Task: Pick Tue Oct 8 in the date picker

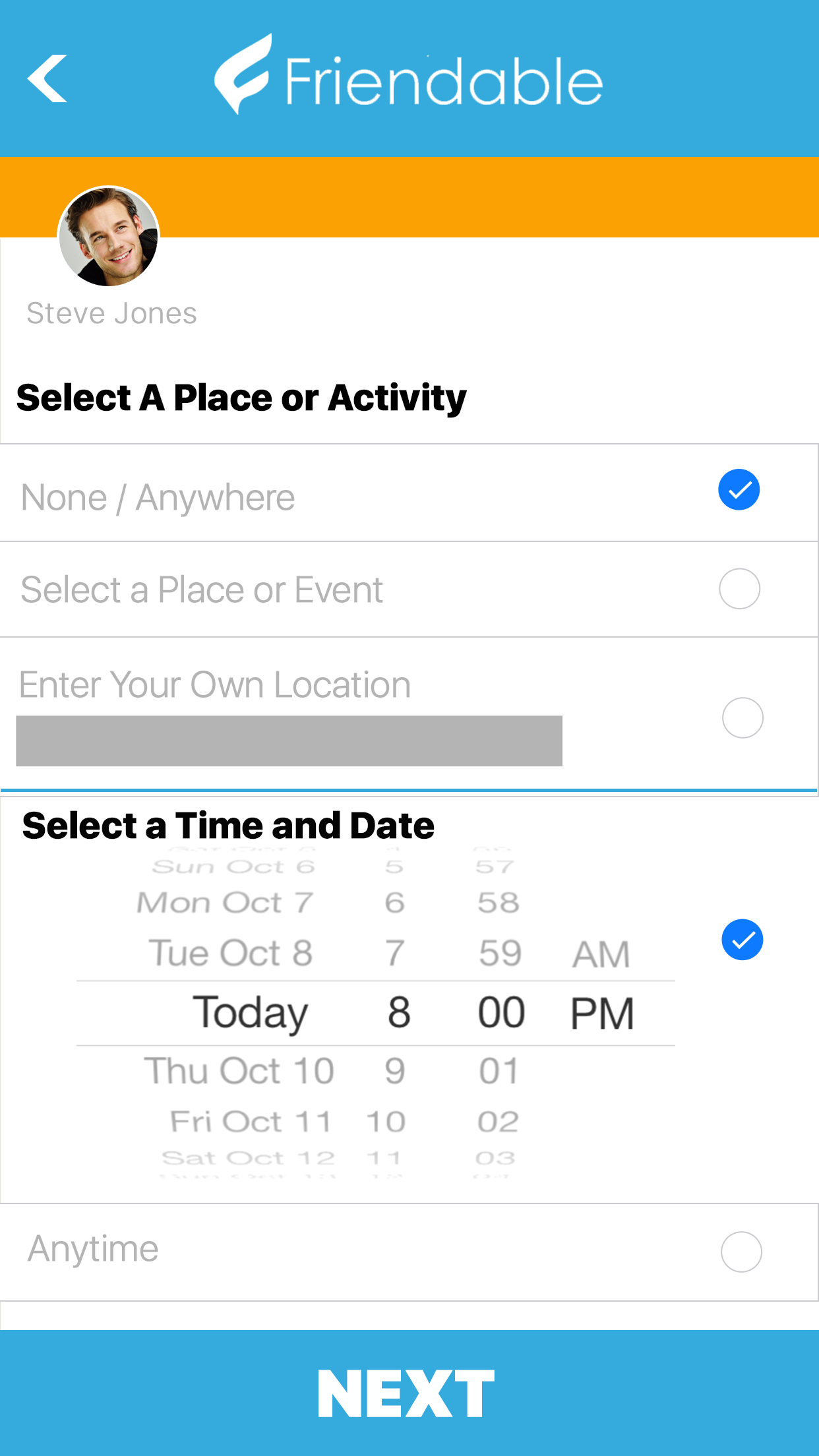Action: (231, 954)
